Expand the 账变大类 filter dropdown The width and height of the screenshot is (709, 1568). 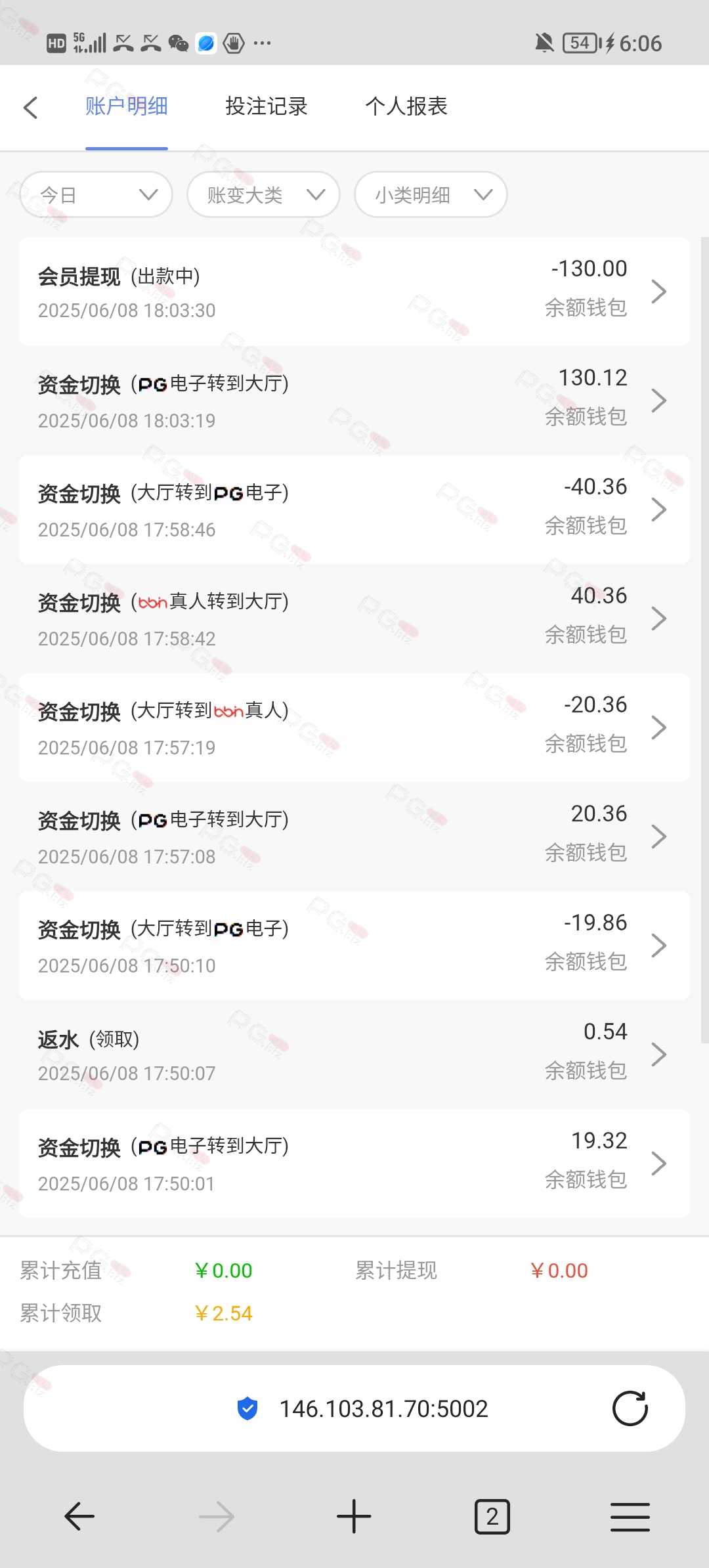tap(263, 194)
